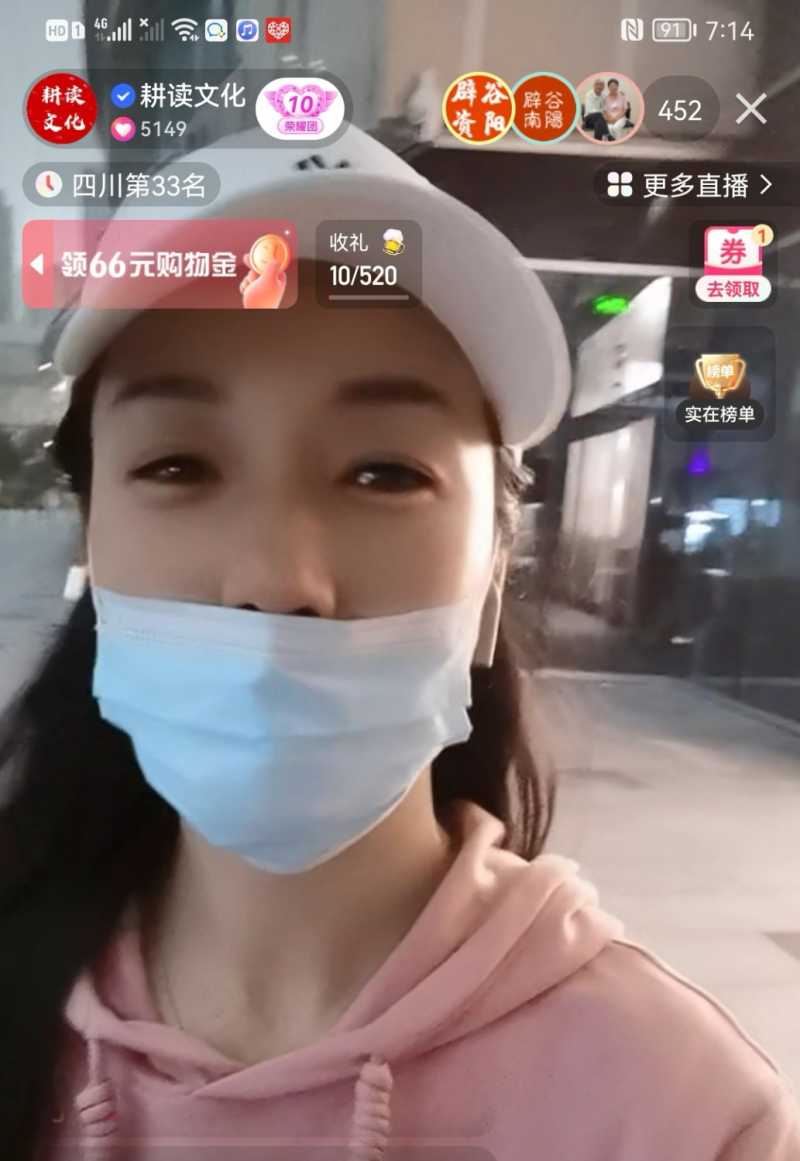Tap 去领取 to claim the coupon
Screen dimensions: 800x1161
point(733,289)
